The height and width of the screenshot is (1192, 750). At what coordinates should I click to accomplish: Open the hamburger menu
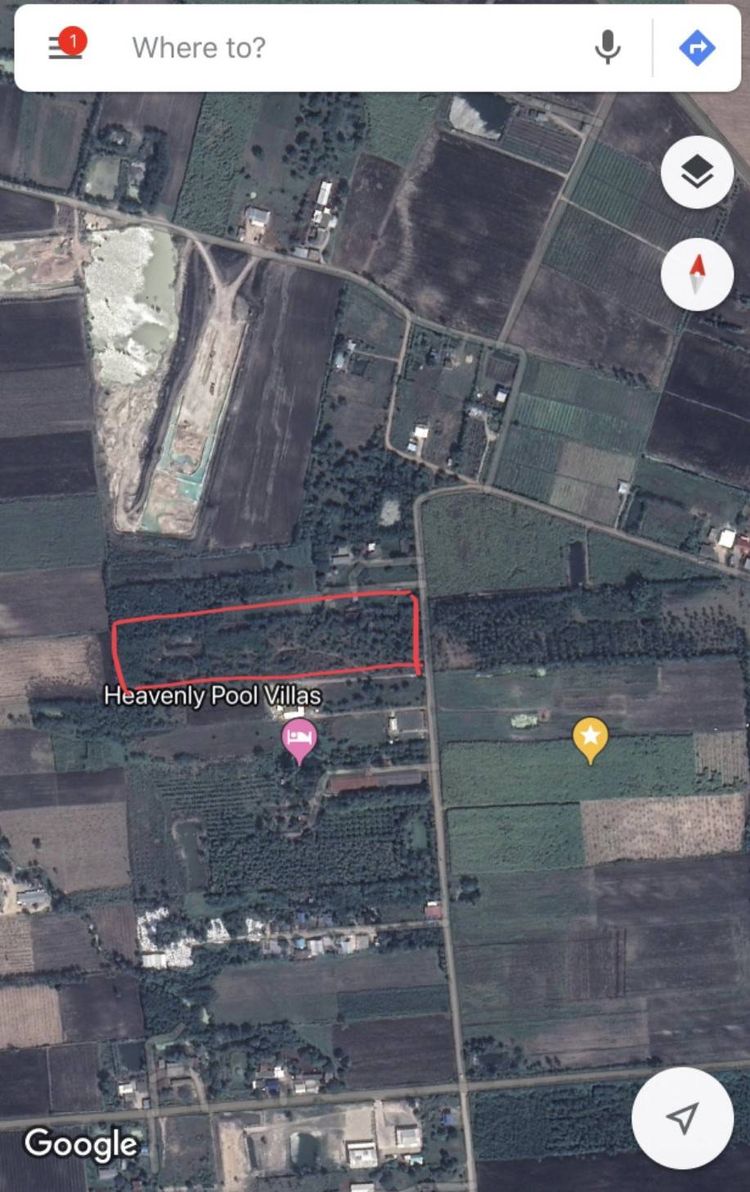[x=66, y=47]
